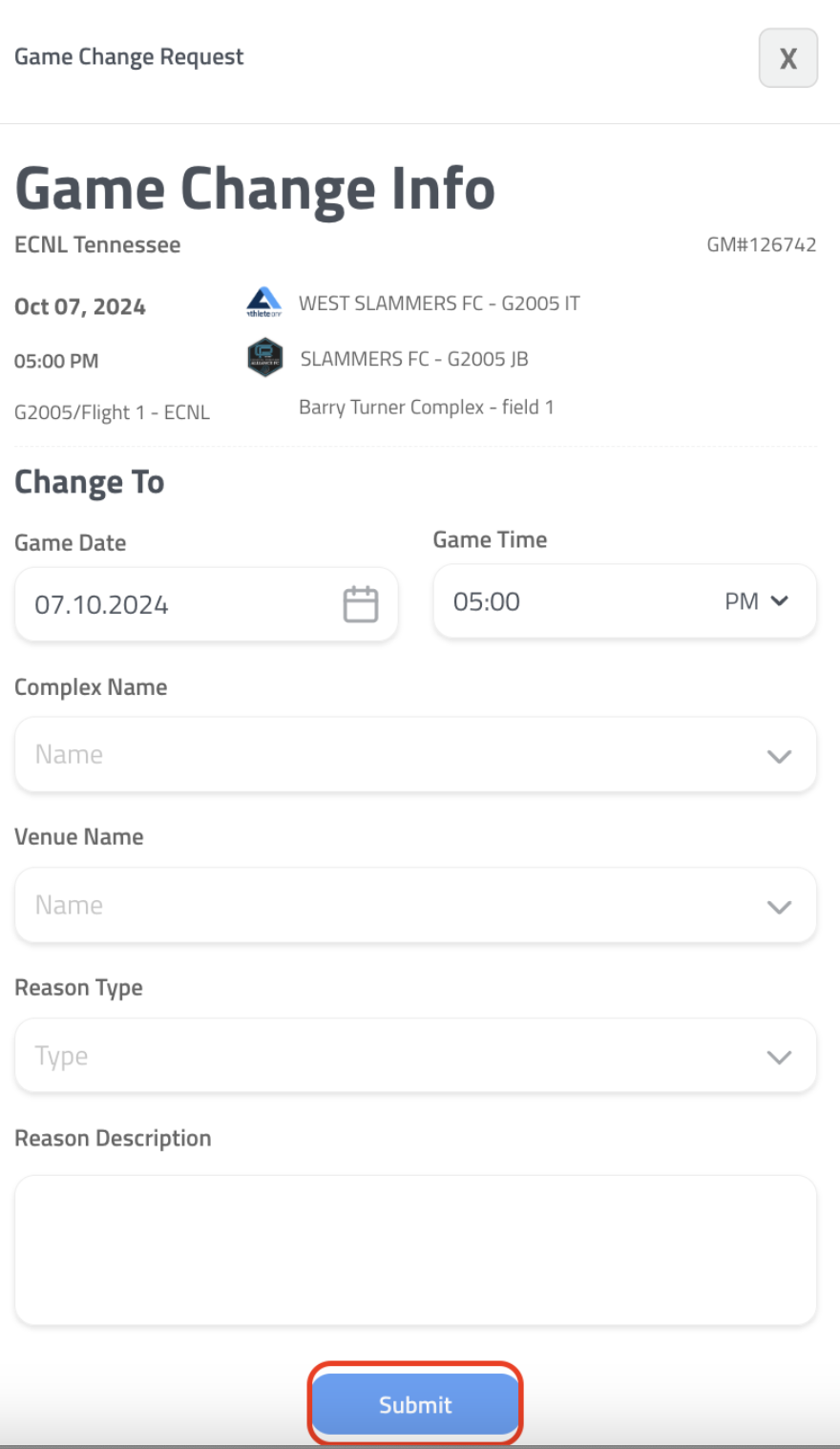Click the X to close Game Change Request
The width and height of the screenshot is (840, 1449).
pyautogui.click(x=787, y=58)
